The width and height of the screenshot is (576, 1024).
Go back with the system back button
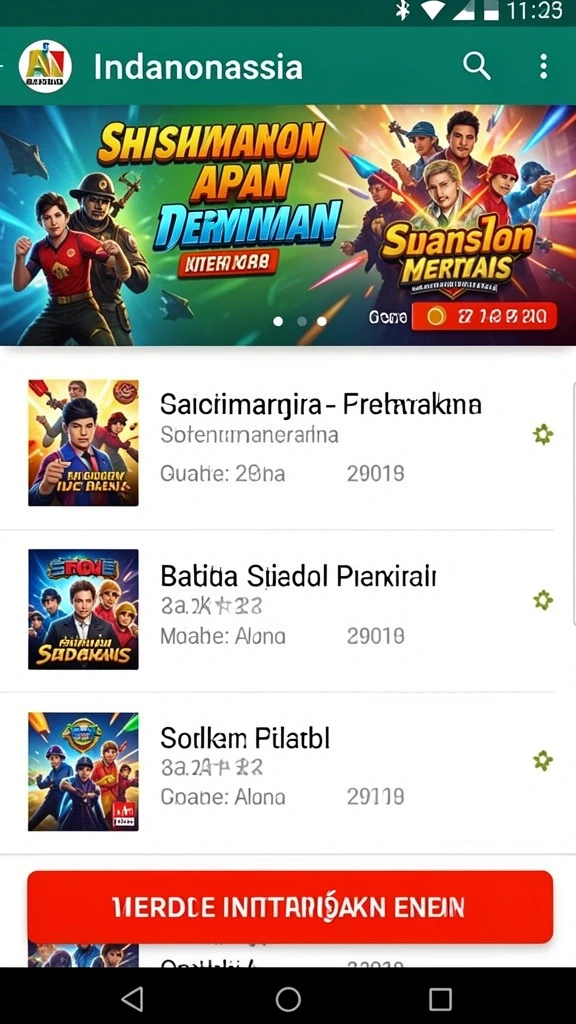coord(133,999)
